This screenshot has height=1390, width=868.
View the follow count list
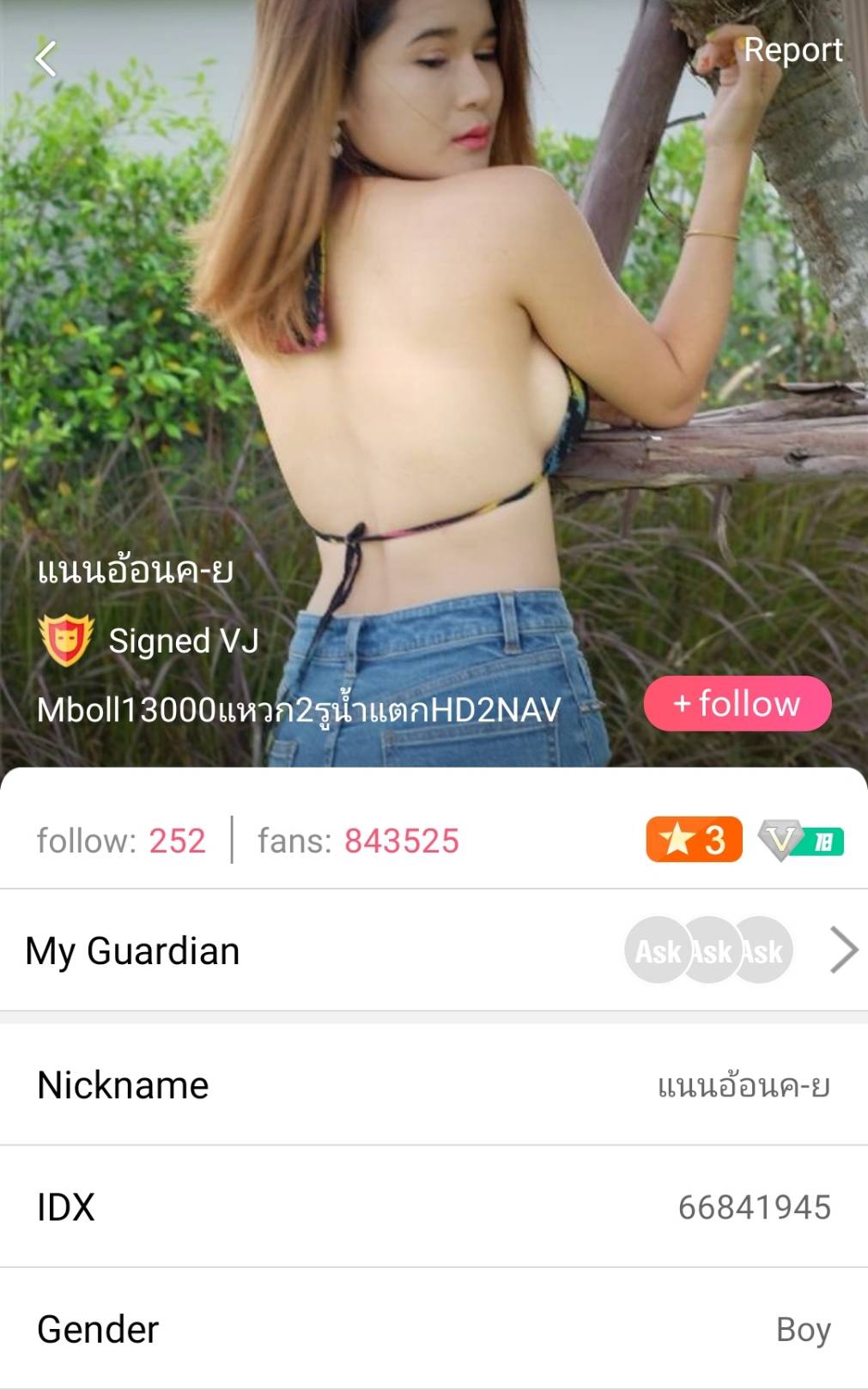point(121,841)
